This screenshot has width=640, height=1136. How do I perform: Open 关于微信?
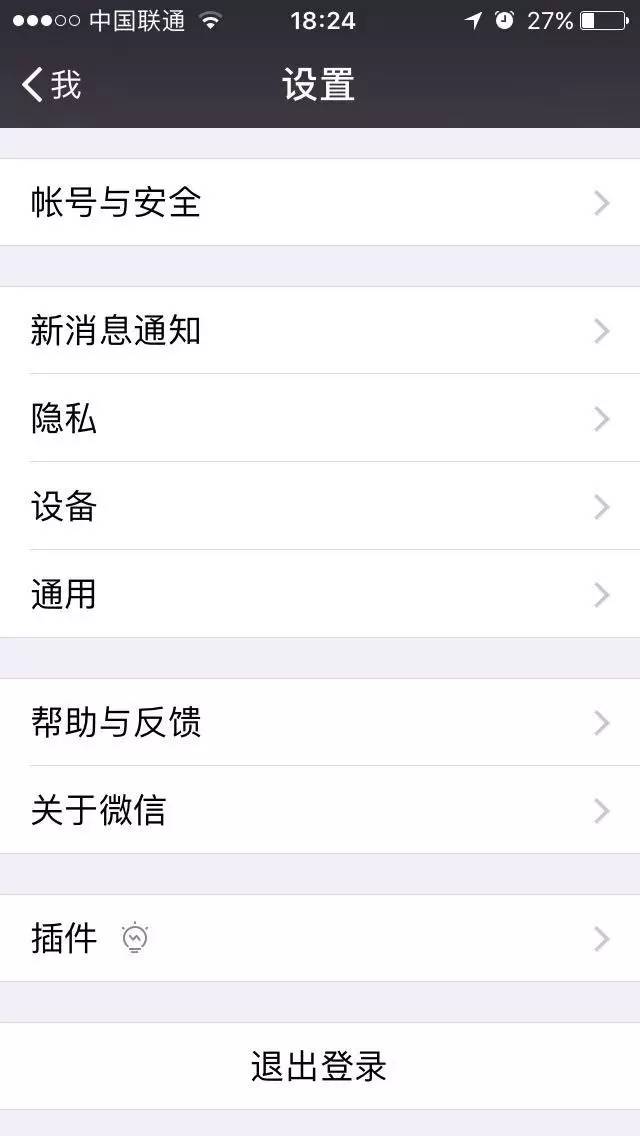coord(320,810)
